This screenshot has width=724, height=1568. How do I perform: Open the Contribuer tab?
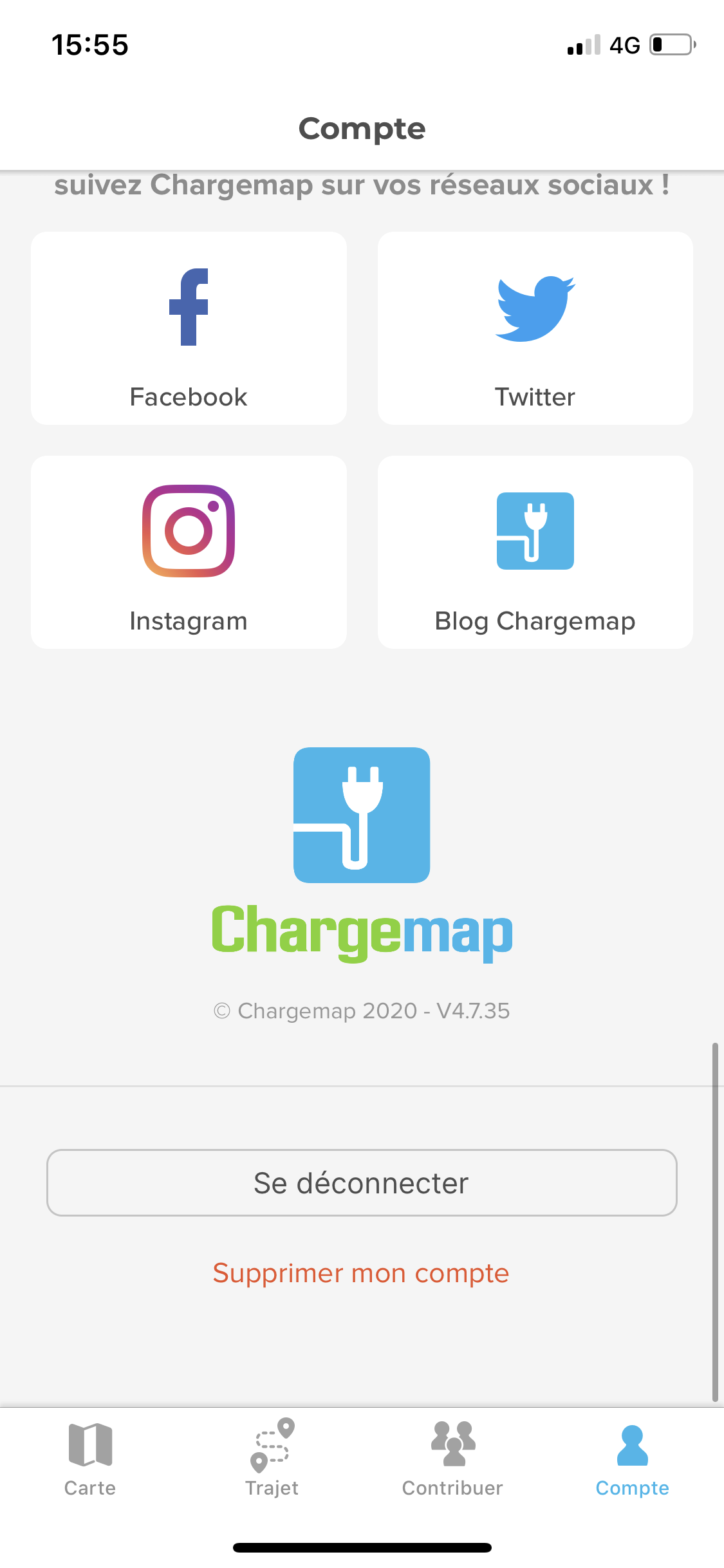tap(452, 1459)
